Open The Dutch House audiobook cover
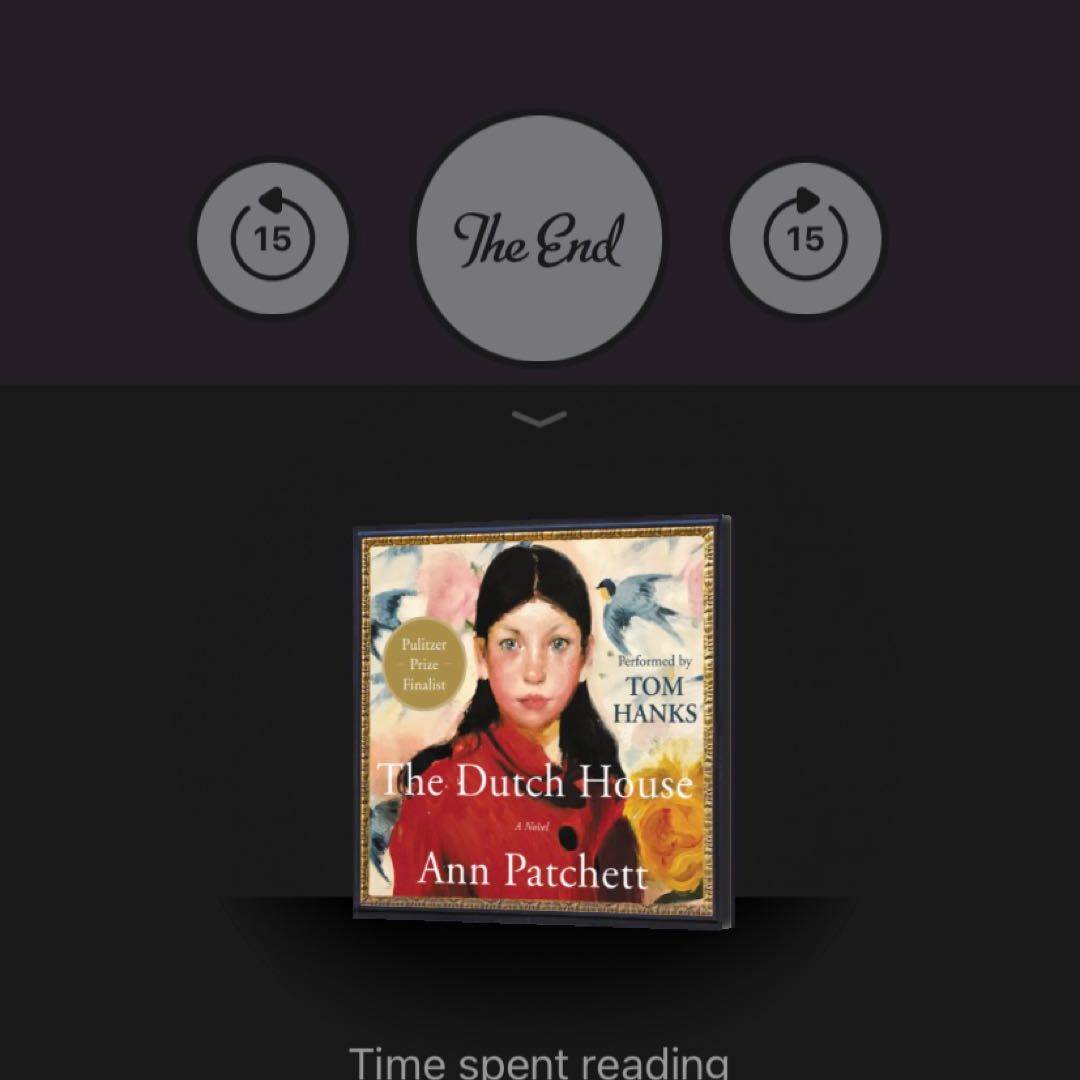The height and width of the screenshot is (1080, 1080). 541,719
